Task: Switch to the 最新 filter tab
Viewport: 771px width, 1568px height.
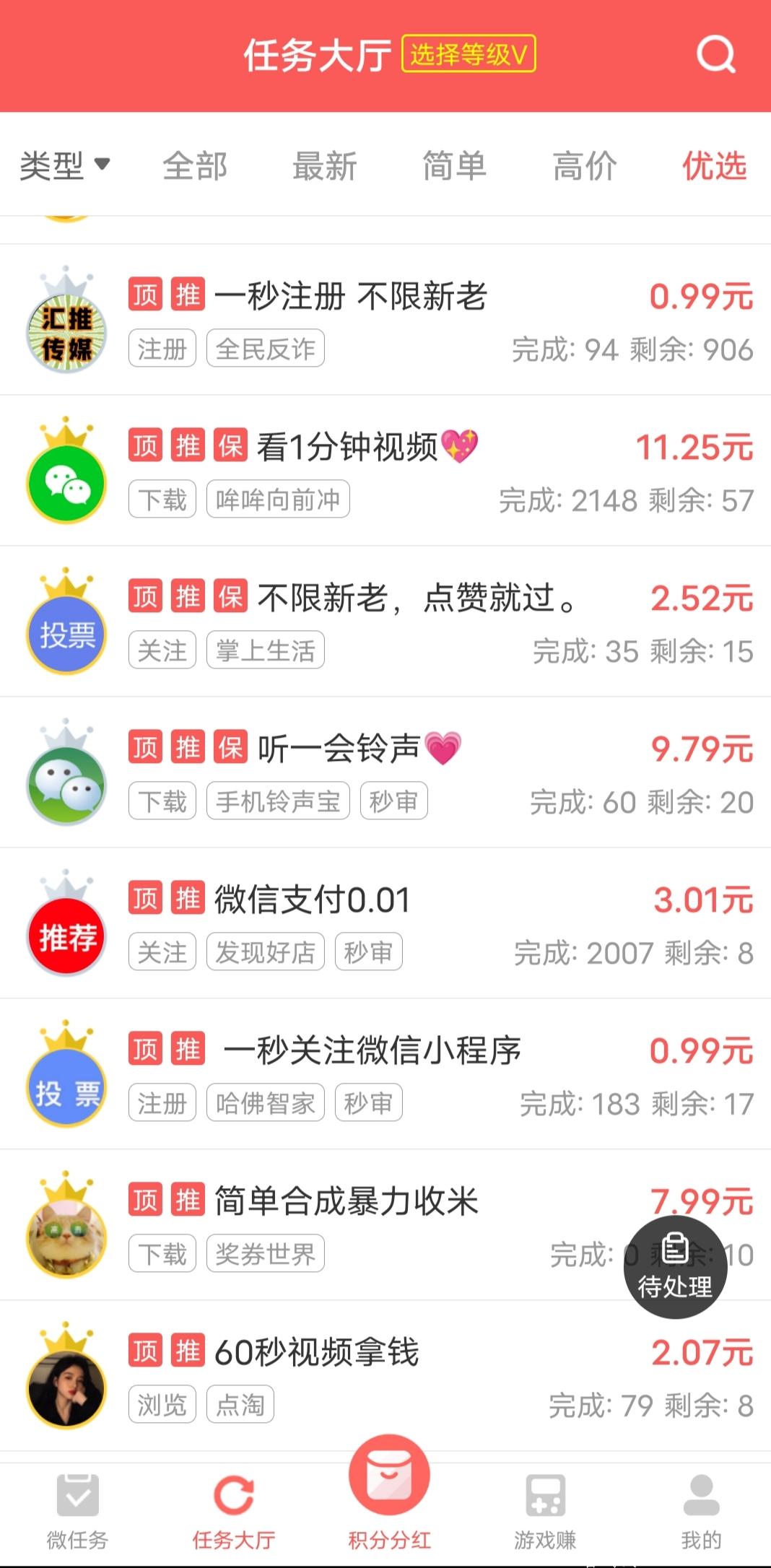Action: [325, 166]
